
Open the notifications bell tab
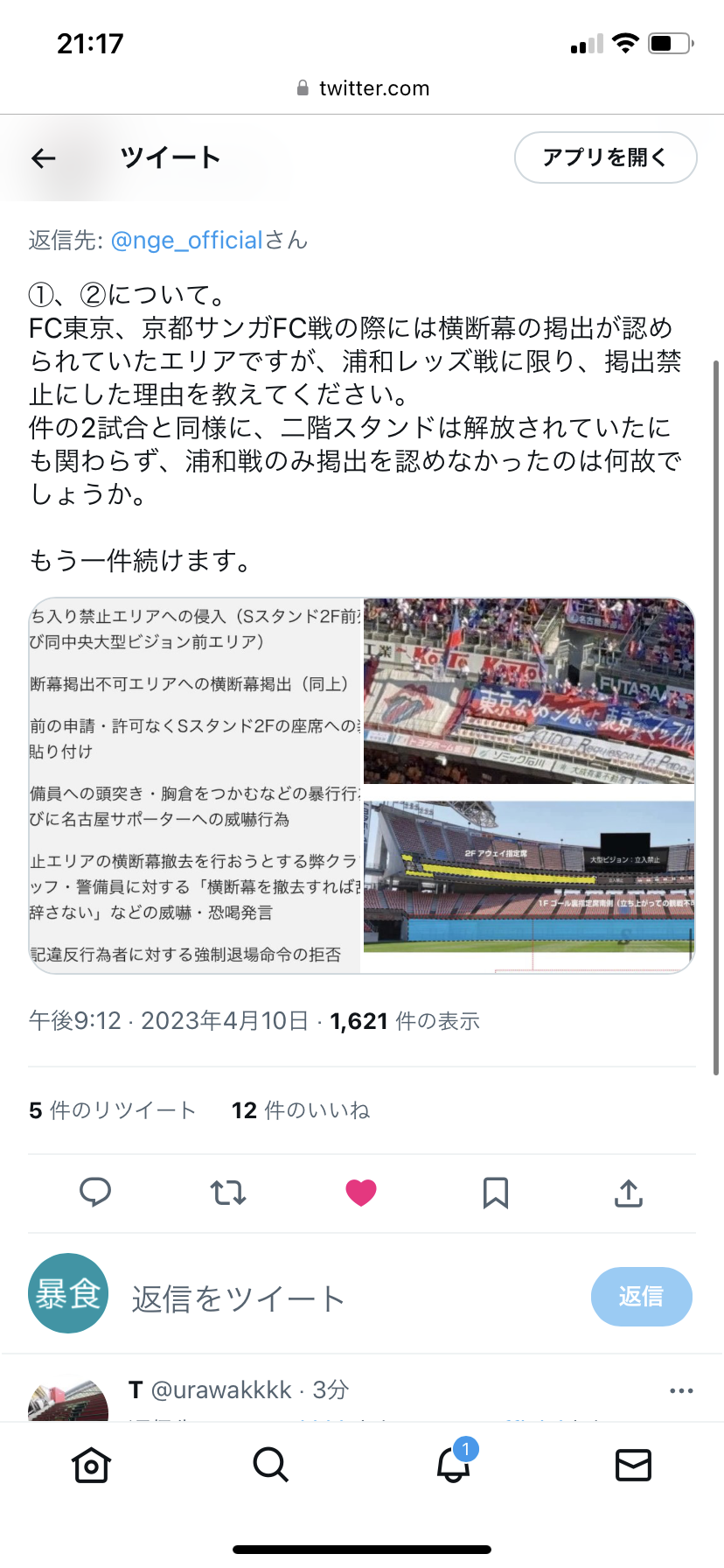click(453, 1465)
